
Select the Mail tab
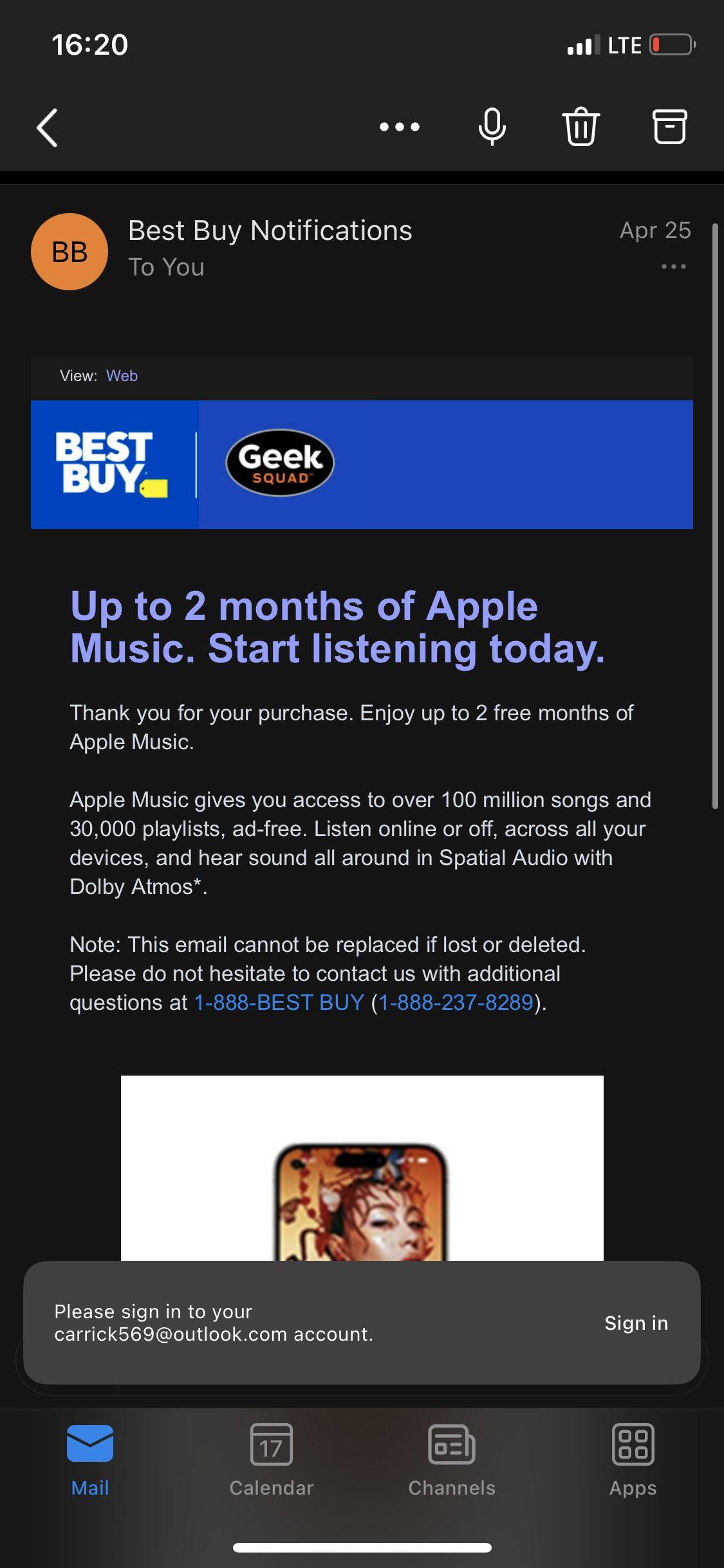click(x=90, y=1461)
